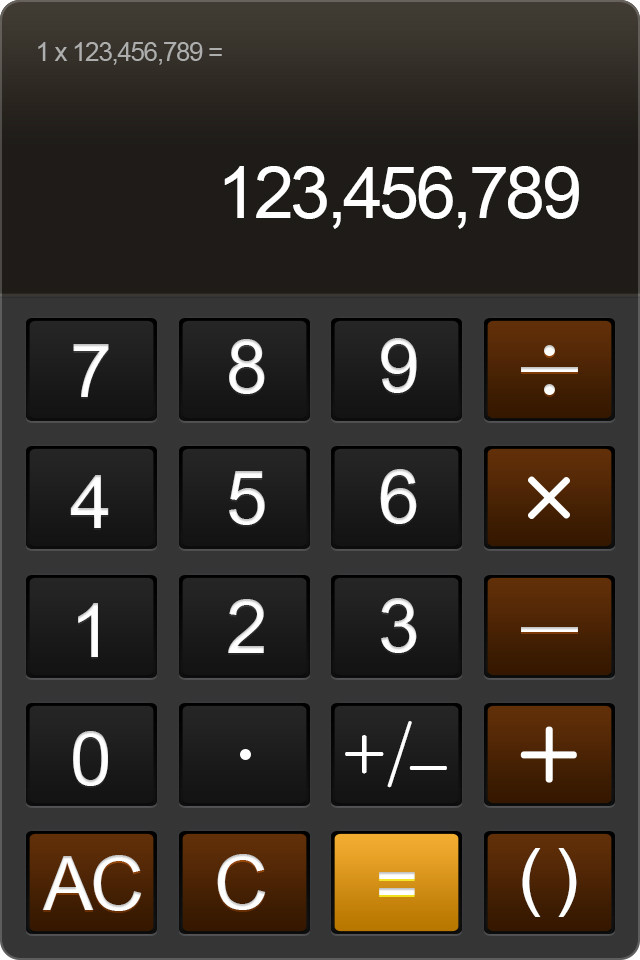Tap the digit 7 key
The height and width of the screenshot is (960, 640).
coord(91,369)
